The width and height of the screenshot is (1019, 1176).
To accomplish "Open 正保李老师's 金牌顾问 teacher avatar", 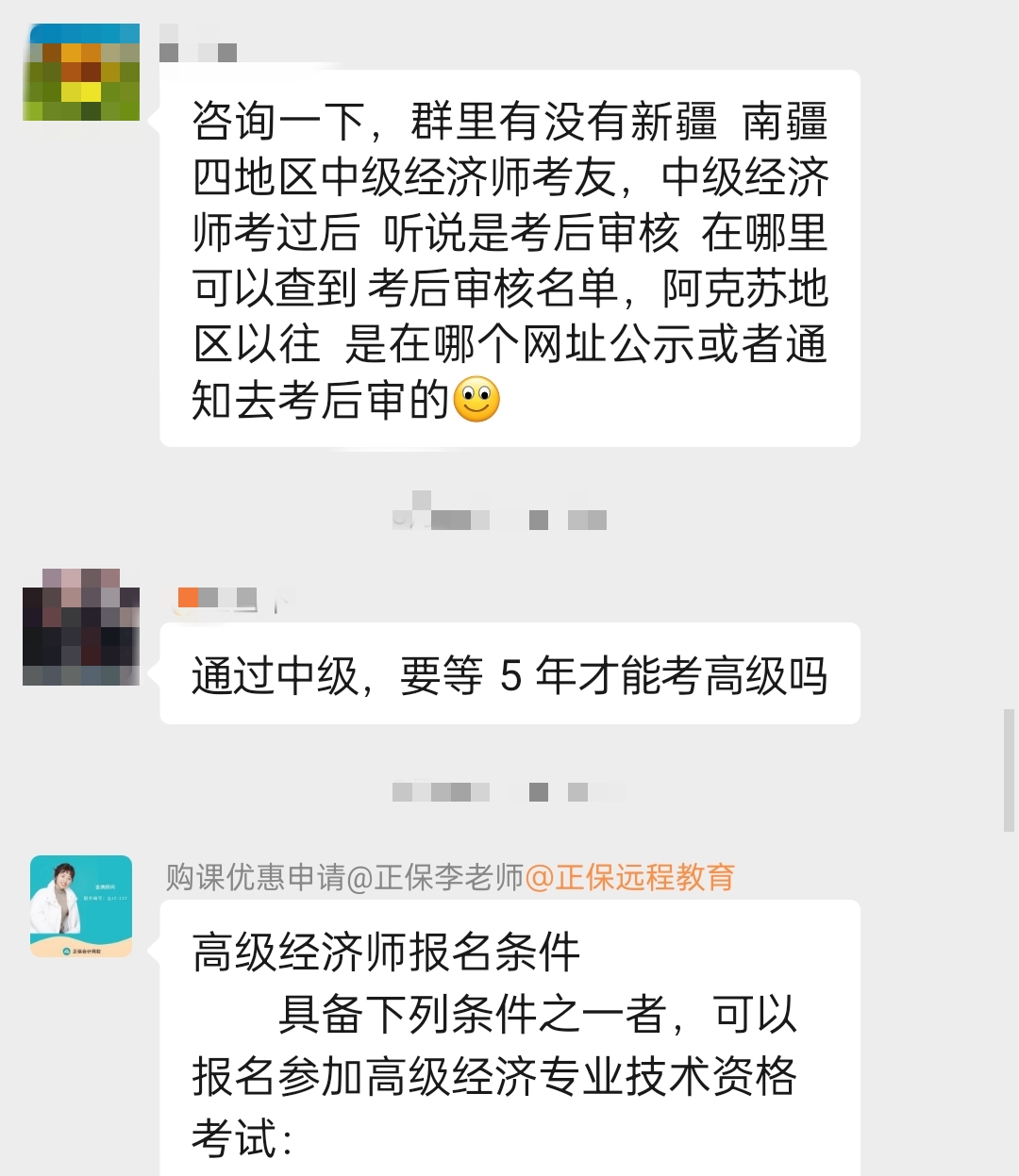I will 80,905.
